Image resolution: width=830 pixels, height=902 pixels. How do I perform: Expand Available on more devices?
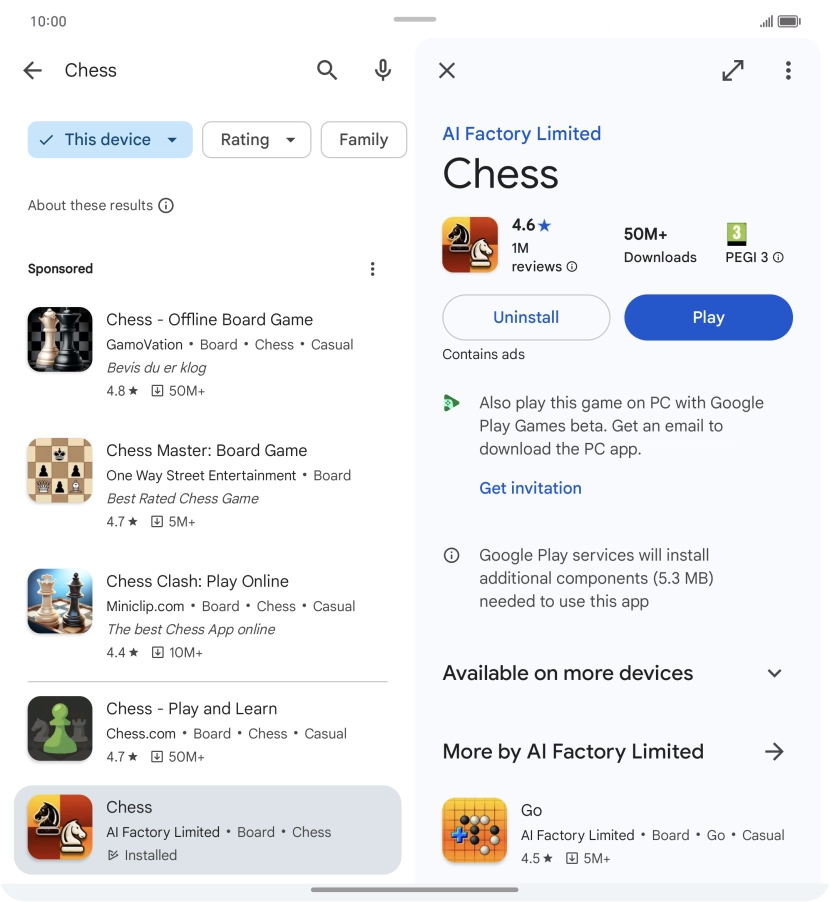click(x=774, y=673)
